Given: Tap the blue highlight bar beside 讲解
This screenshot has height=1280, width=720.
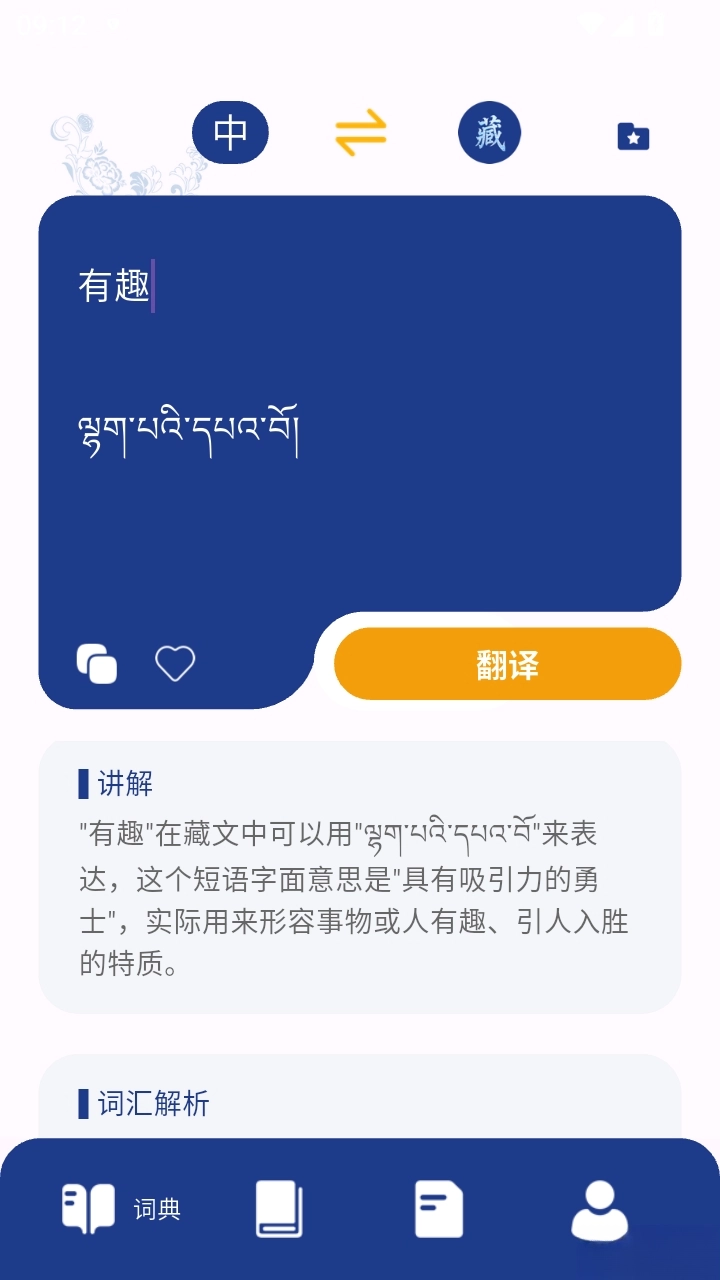Looking at the screenshot, I should tap(85, 785).
